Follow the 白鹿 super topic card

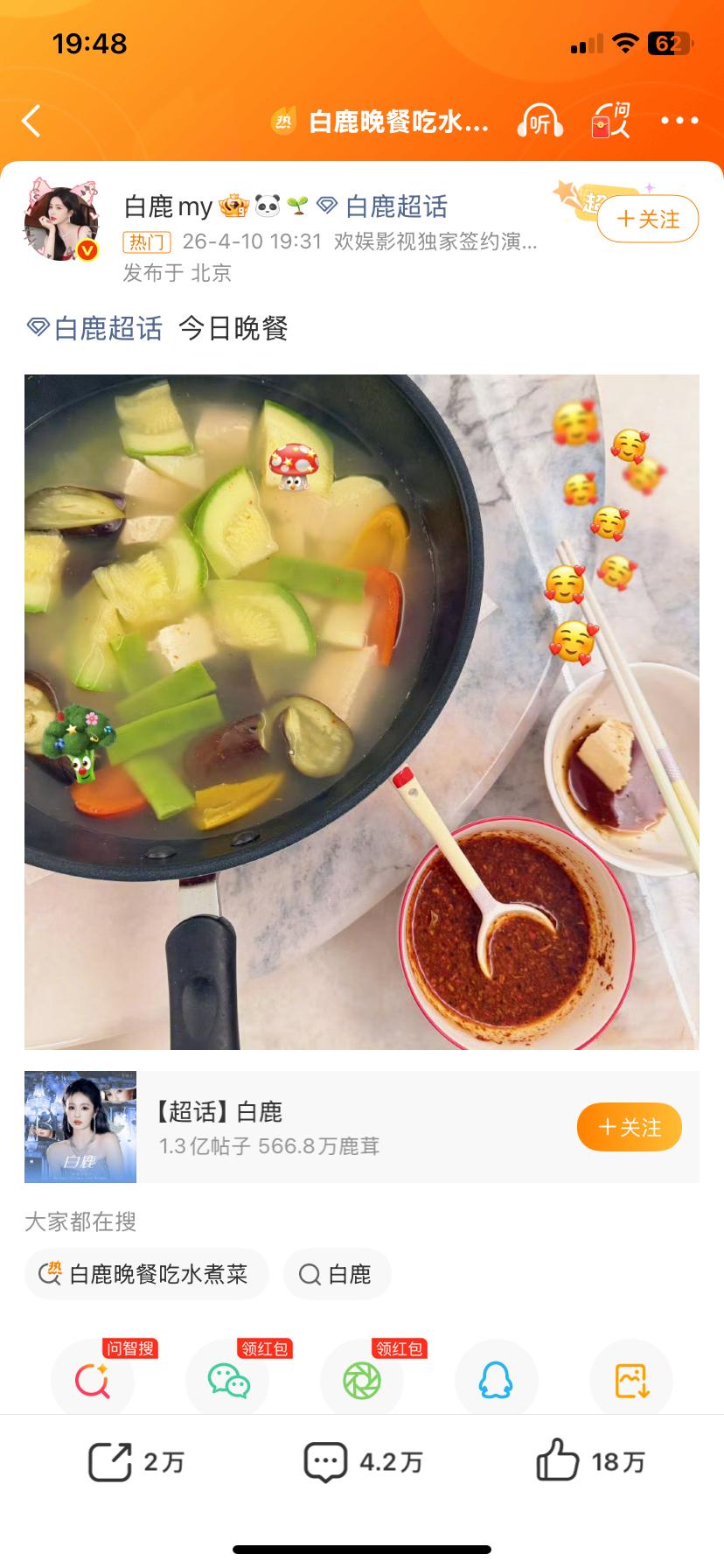pyautogui.click(x=629, y=1127)
